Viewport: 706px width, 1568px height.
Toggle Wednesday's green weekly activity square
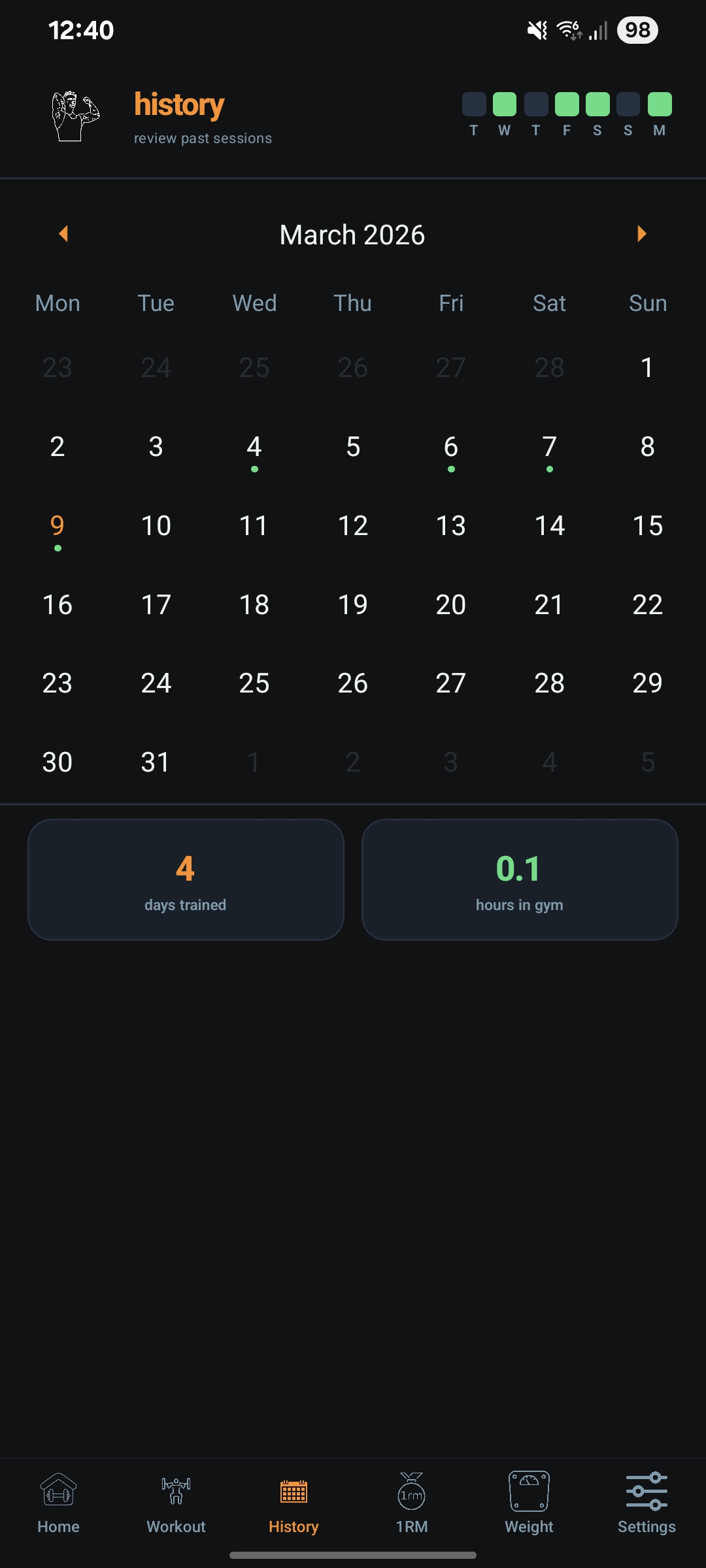coord(504,103)
